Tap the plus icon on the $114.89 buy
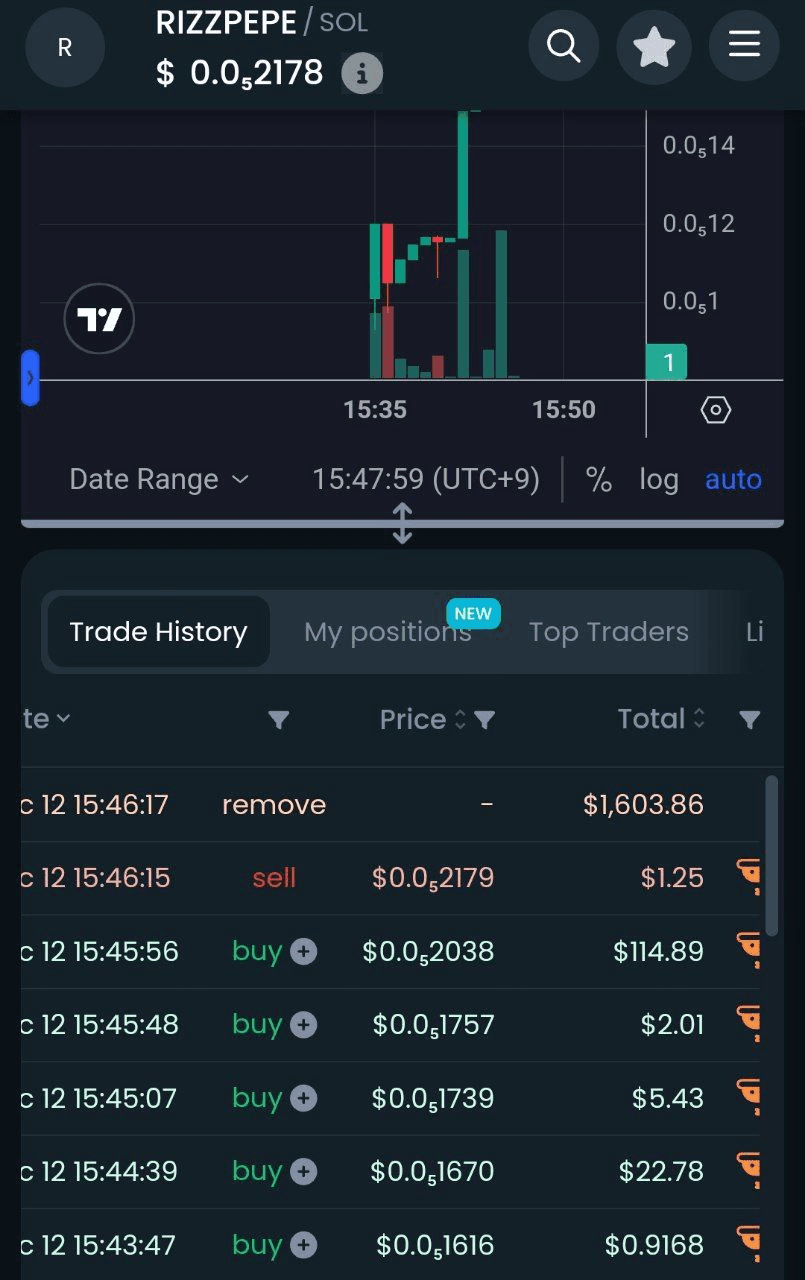This screenshot has width=805, height=1280. [304, 952]
